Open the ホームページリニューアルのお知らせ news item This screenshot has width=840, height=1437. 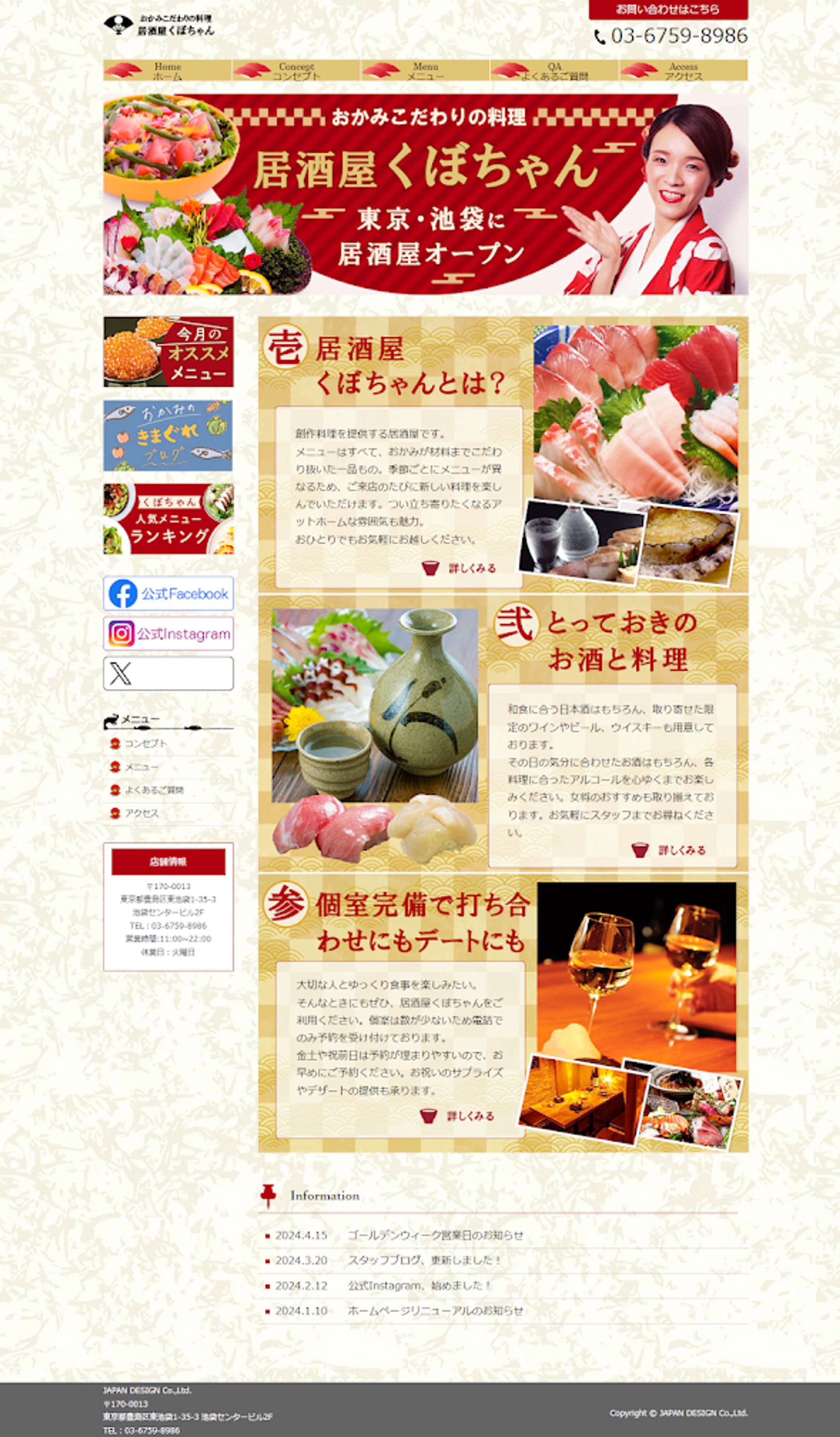(435, 1310)
